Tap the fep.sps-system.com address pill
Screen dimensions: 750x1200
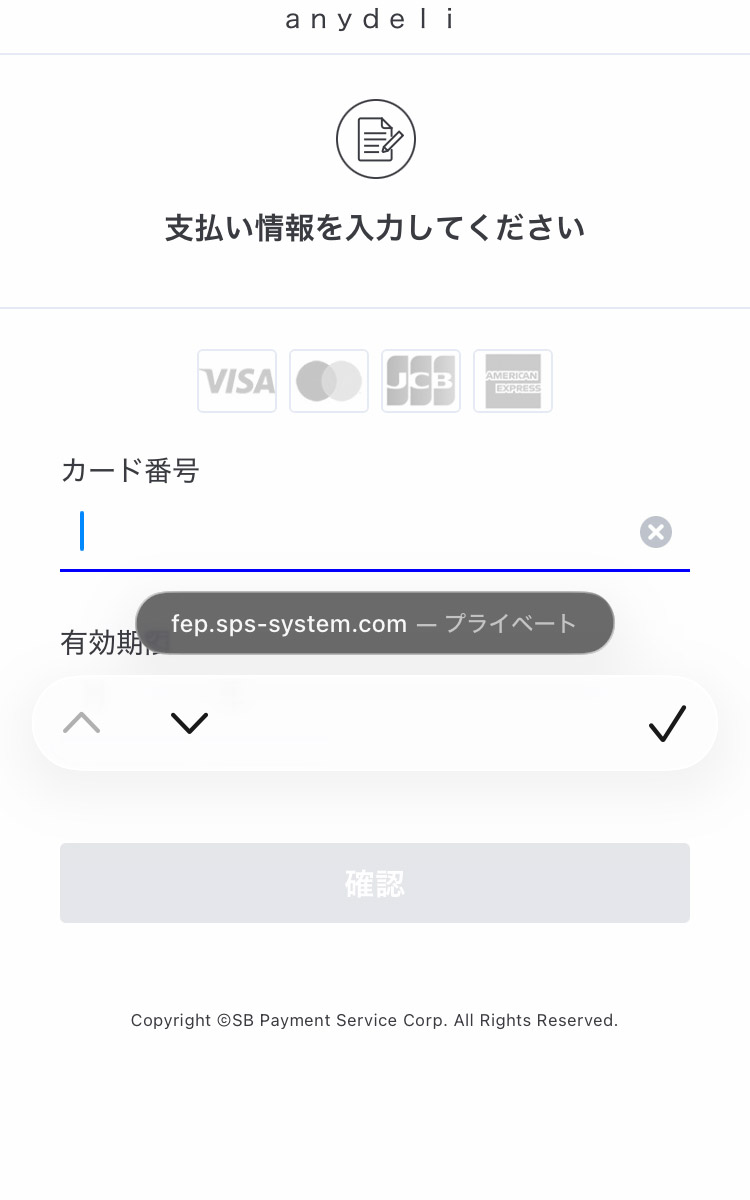375,623
